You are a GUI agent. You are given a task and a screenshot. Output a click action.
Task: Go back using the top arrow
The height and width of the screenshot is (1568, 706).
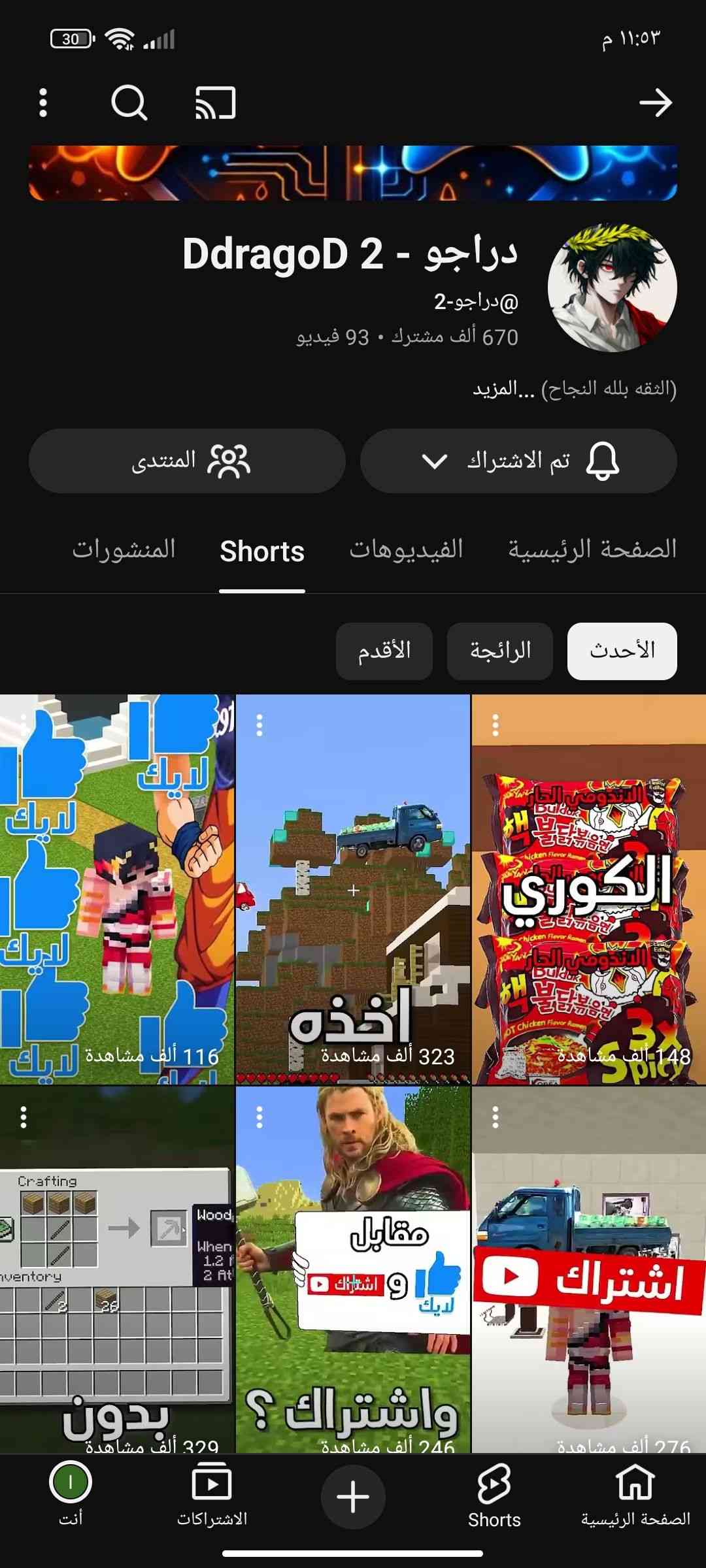click(656, 103)
